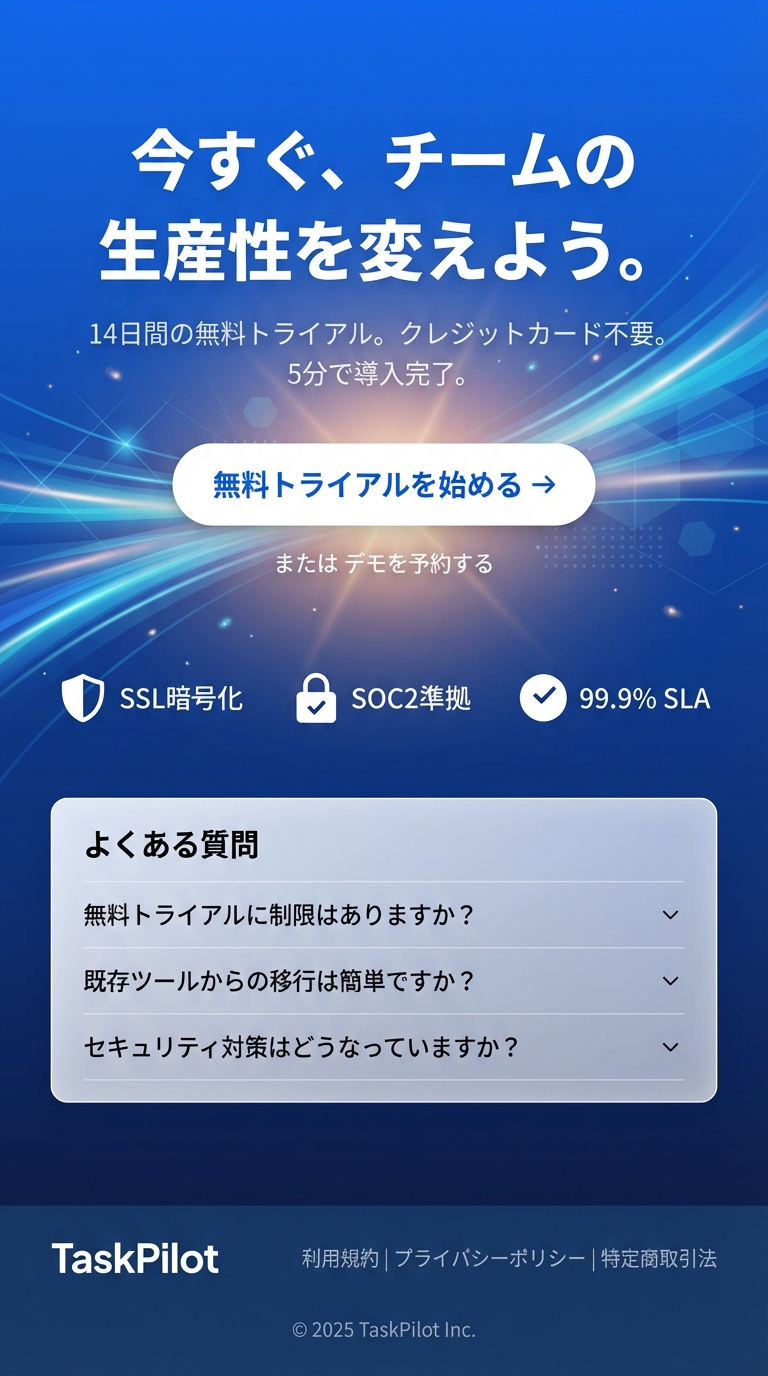This screenshot has height=1376, width=768.
Task: Click the SSL暗号化 shield icon
Action: tap(83, 698)
